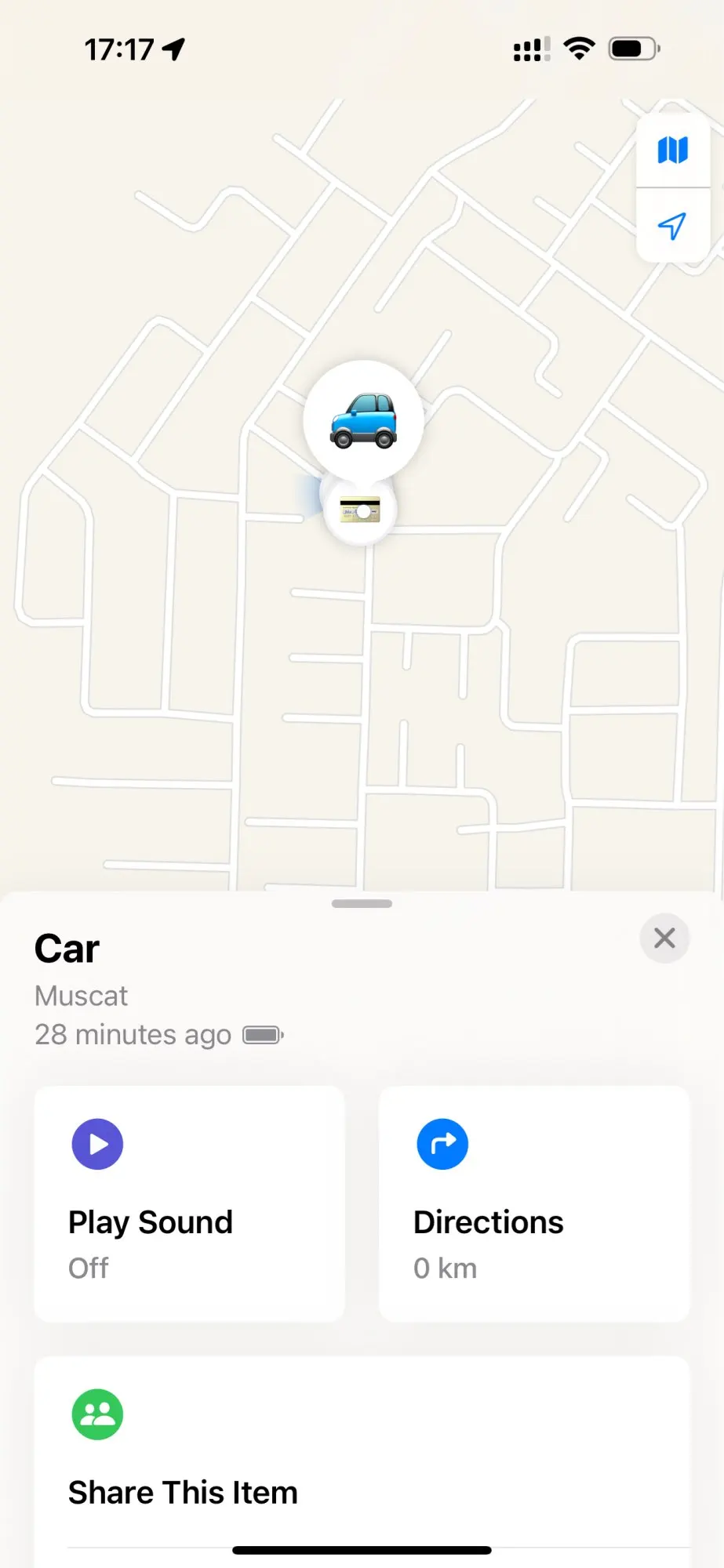Screen dimensions: 724x1568
Task: Tap the small card device marker
Action: click(x=361, y=510)
